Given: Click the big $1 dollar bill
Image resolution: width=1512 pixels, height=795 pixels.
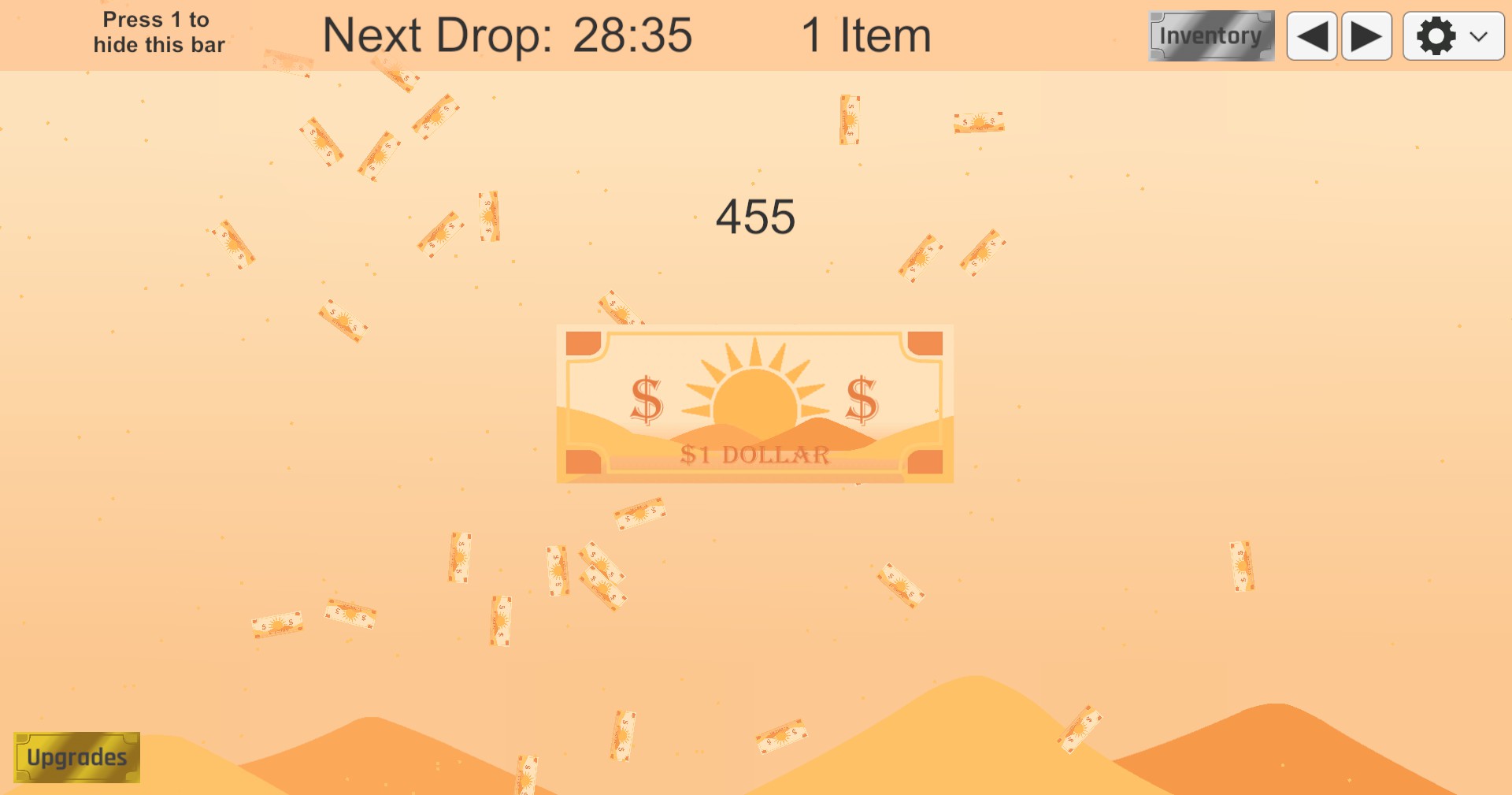Looking at the screenshot, I should click(754, 403).
